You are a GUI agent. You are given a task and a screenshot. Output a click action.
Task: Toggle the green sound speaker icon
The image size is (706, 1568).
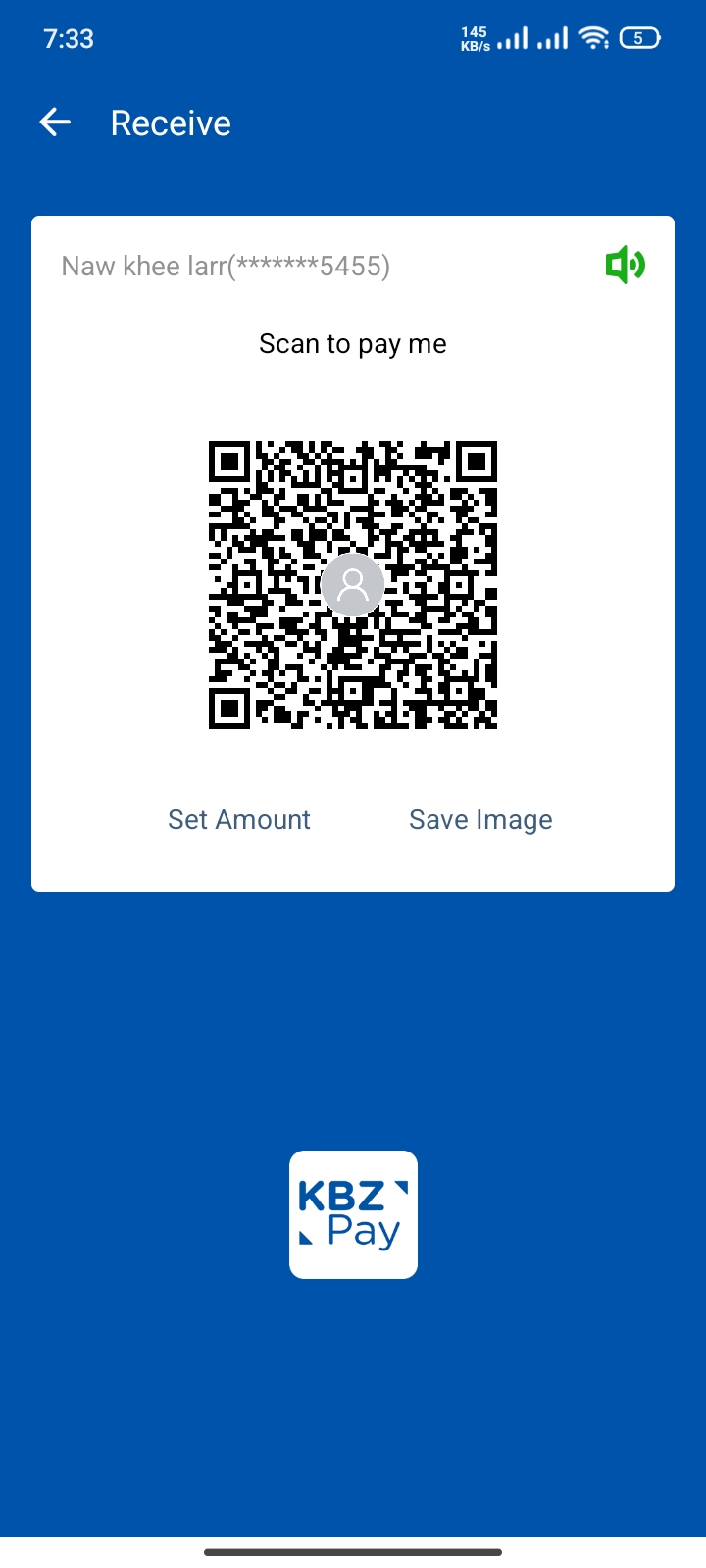point(625,265)
